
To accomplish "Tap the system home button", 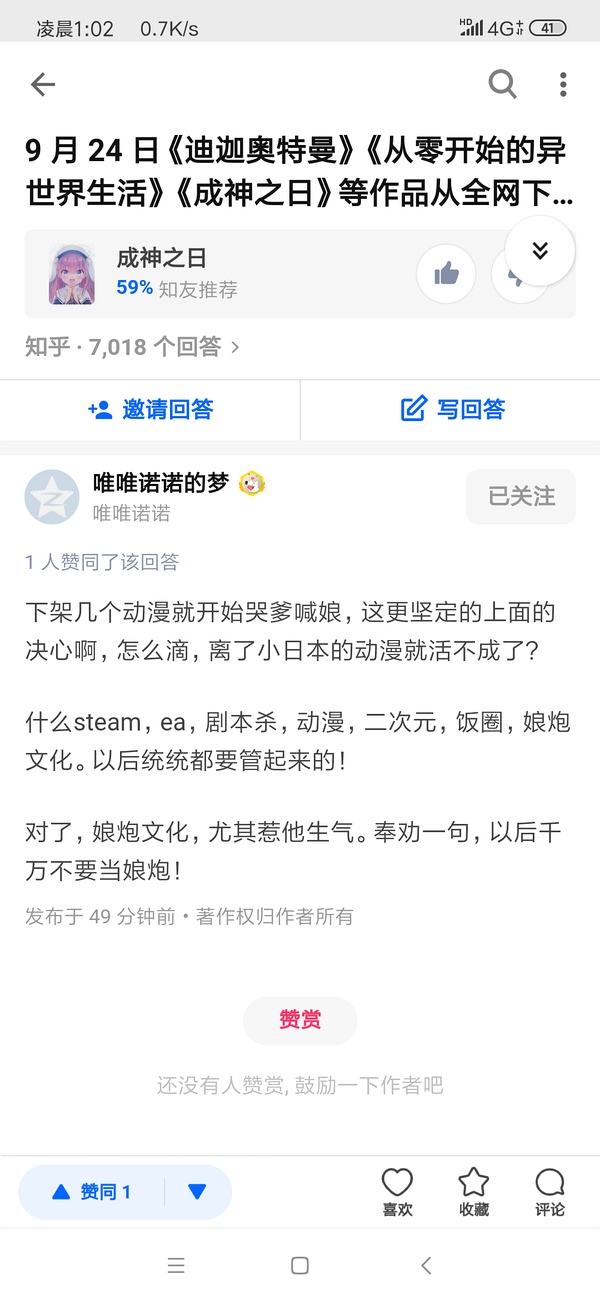I will coord(299,1265).
